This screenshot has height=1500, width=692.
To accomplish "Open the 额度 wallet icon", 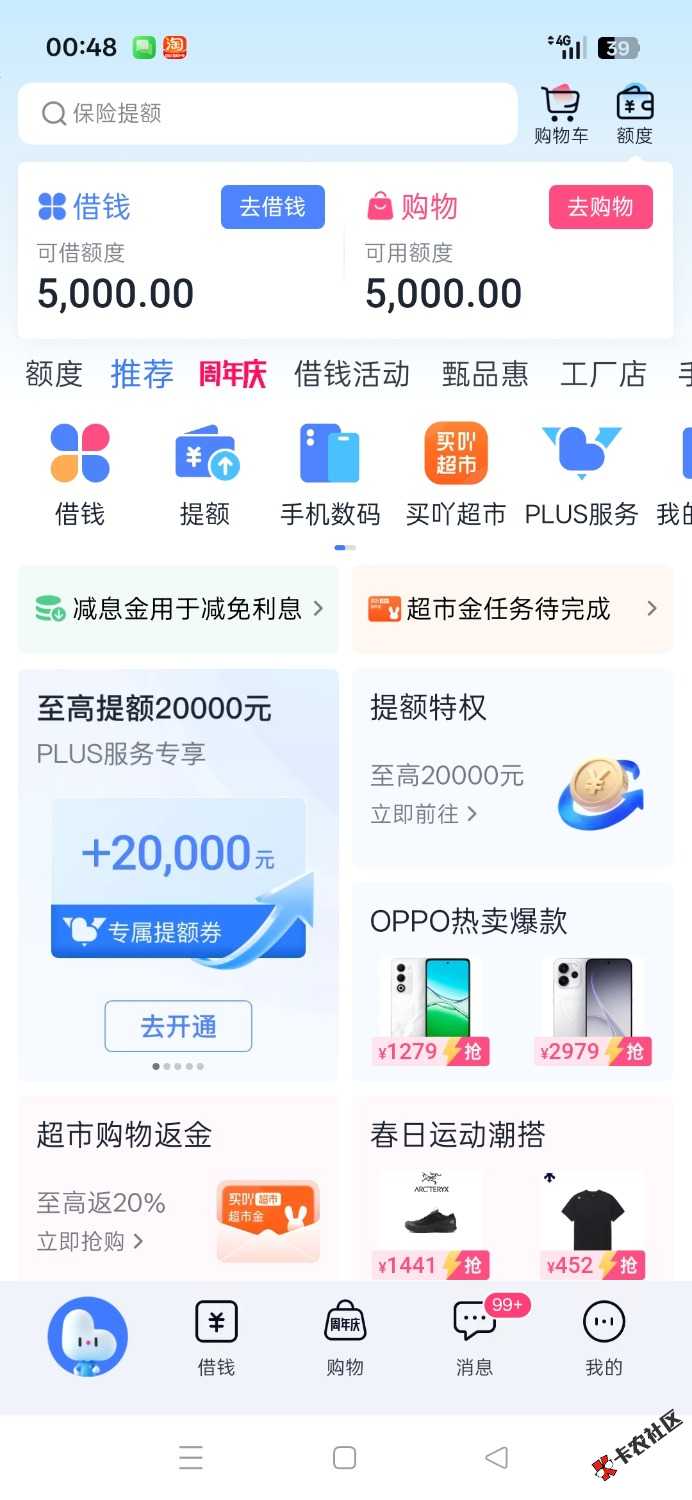I will pyautogui.click(x=634, y=114).
